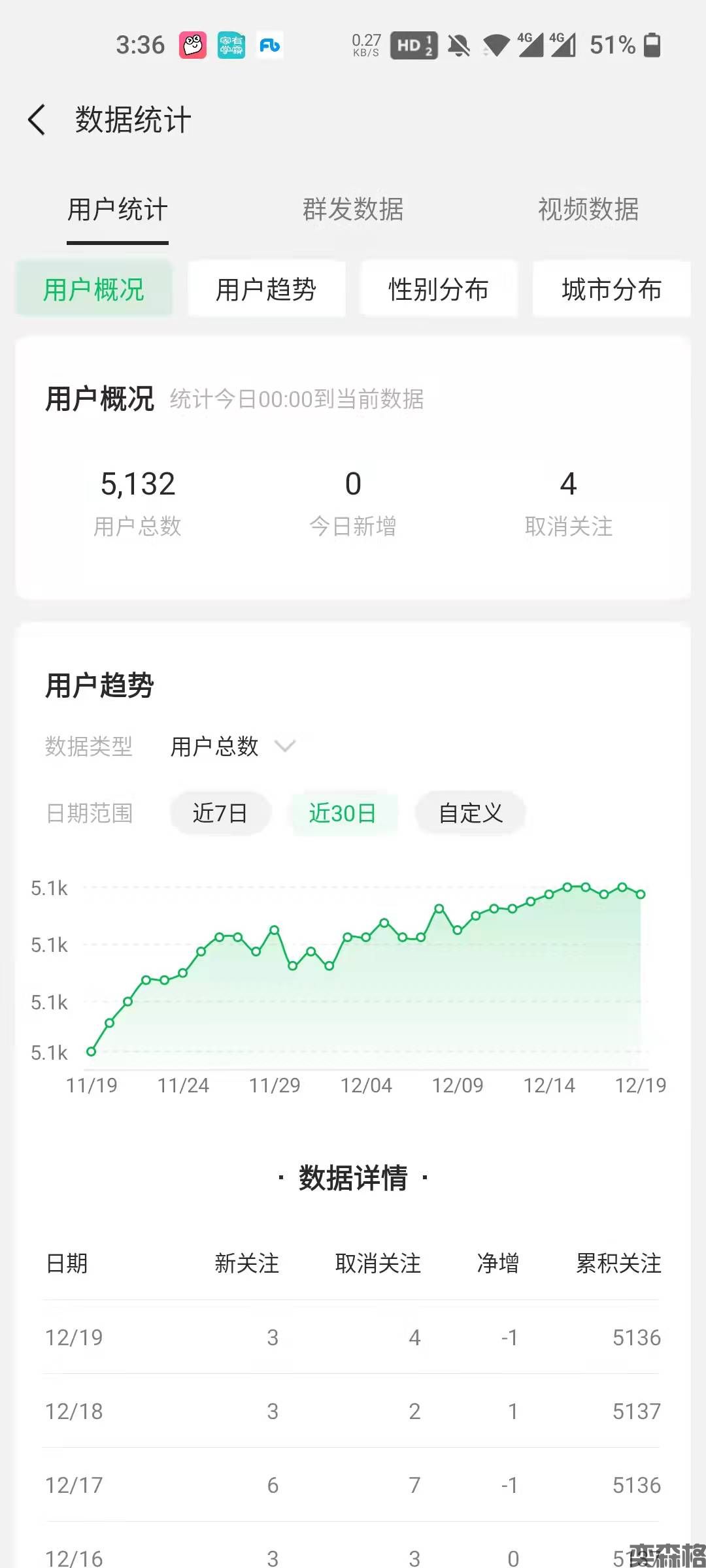Expand the 用户总数 data type dropdown
The height and width of the screenshot is (1568, 706).
[x=232, y=746]
